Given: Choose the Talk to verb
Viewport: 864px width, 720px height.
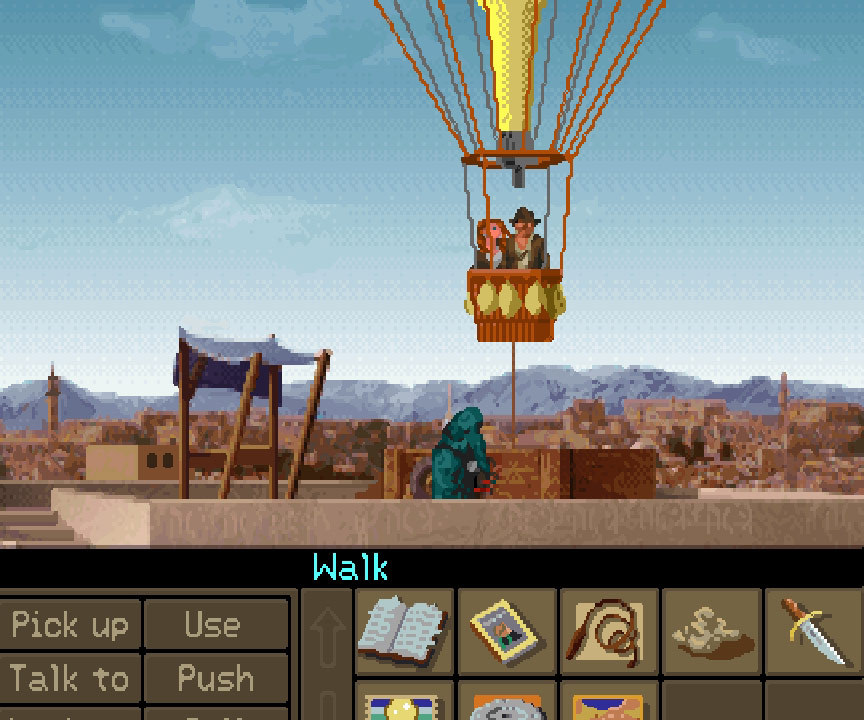Looking at the screenshot, I should click(x=71, y=679).
